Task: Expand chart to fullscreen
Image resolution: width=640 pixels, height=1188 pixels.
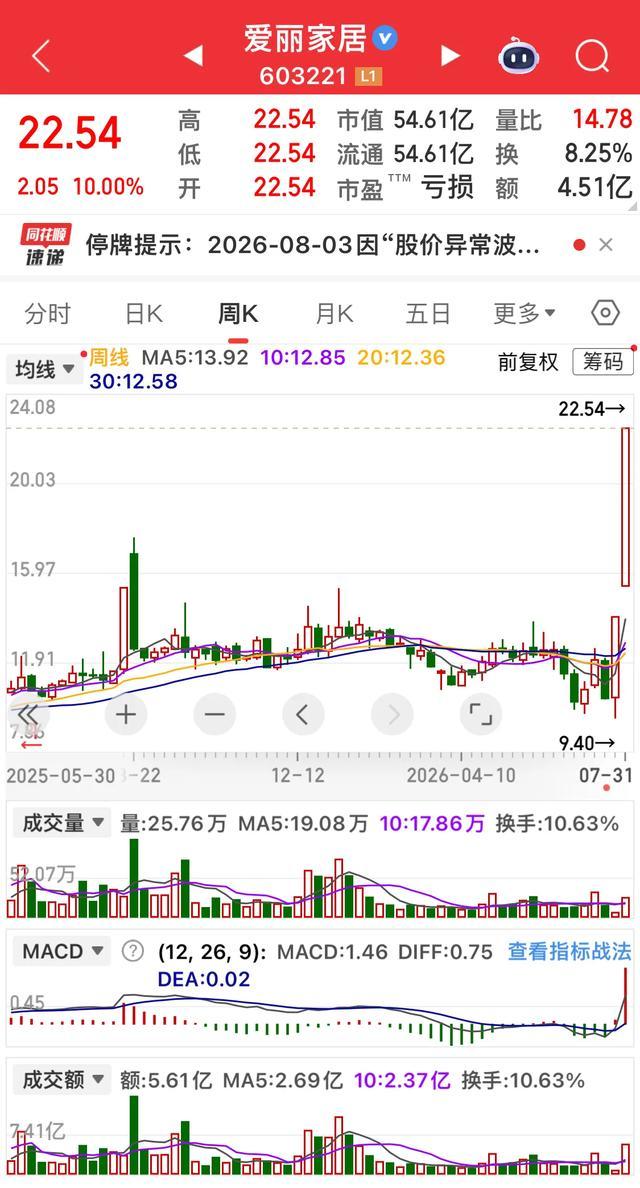Action: click(x=481, y=714)
